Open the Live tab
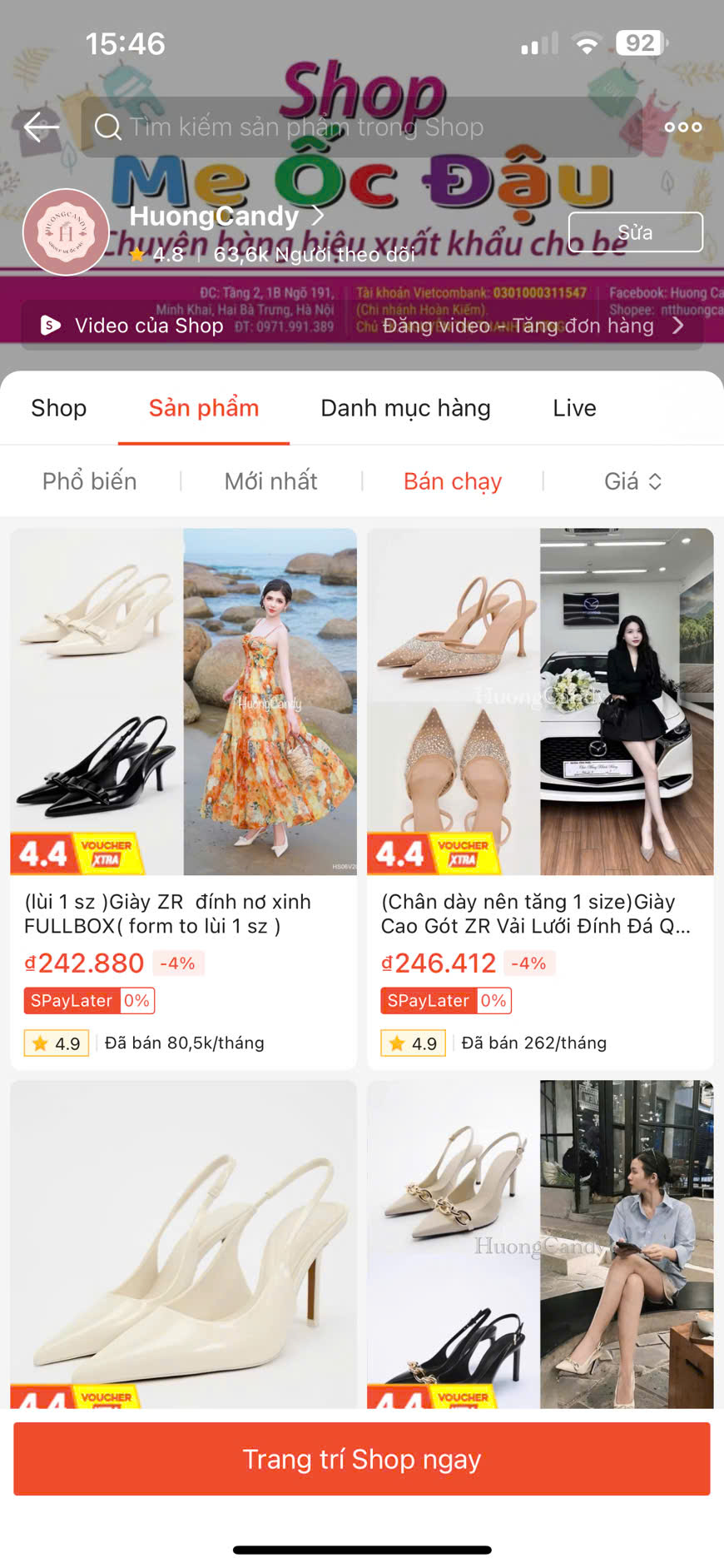Viewport: 724px width, 1568px height. (x=574, y=408)
